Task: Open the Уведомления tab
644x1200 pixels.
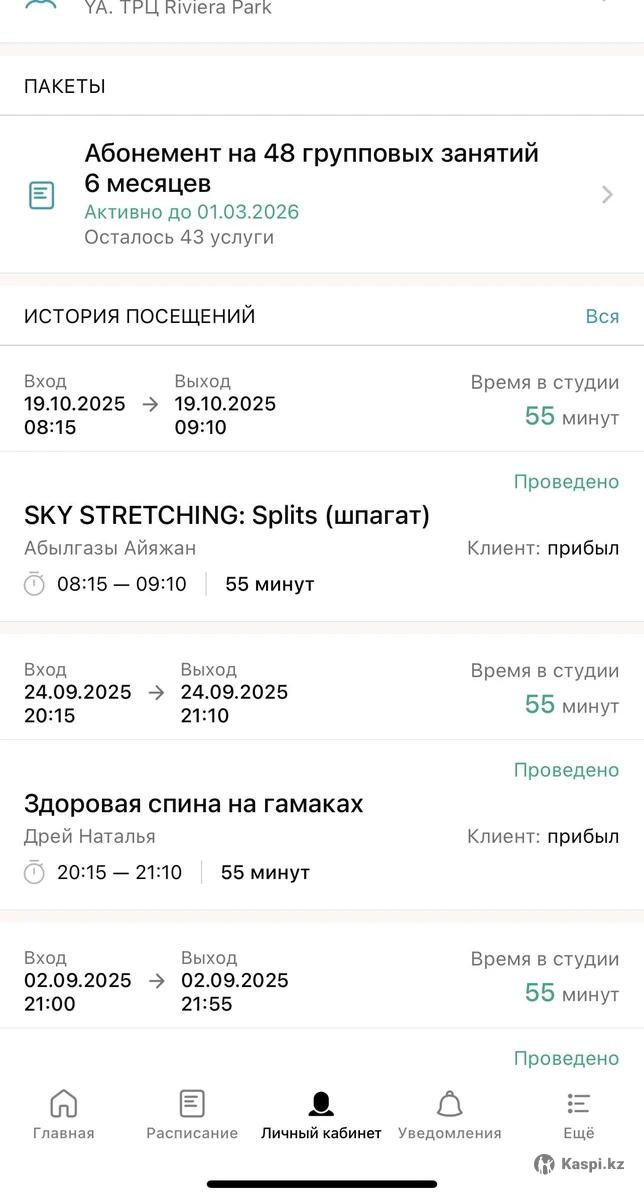Action: [x=450, y=1114]
